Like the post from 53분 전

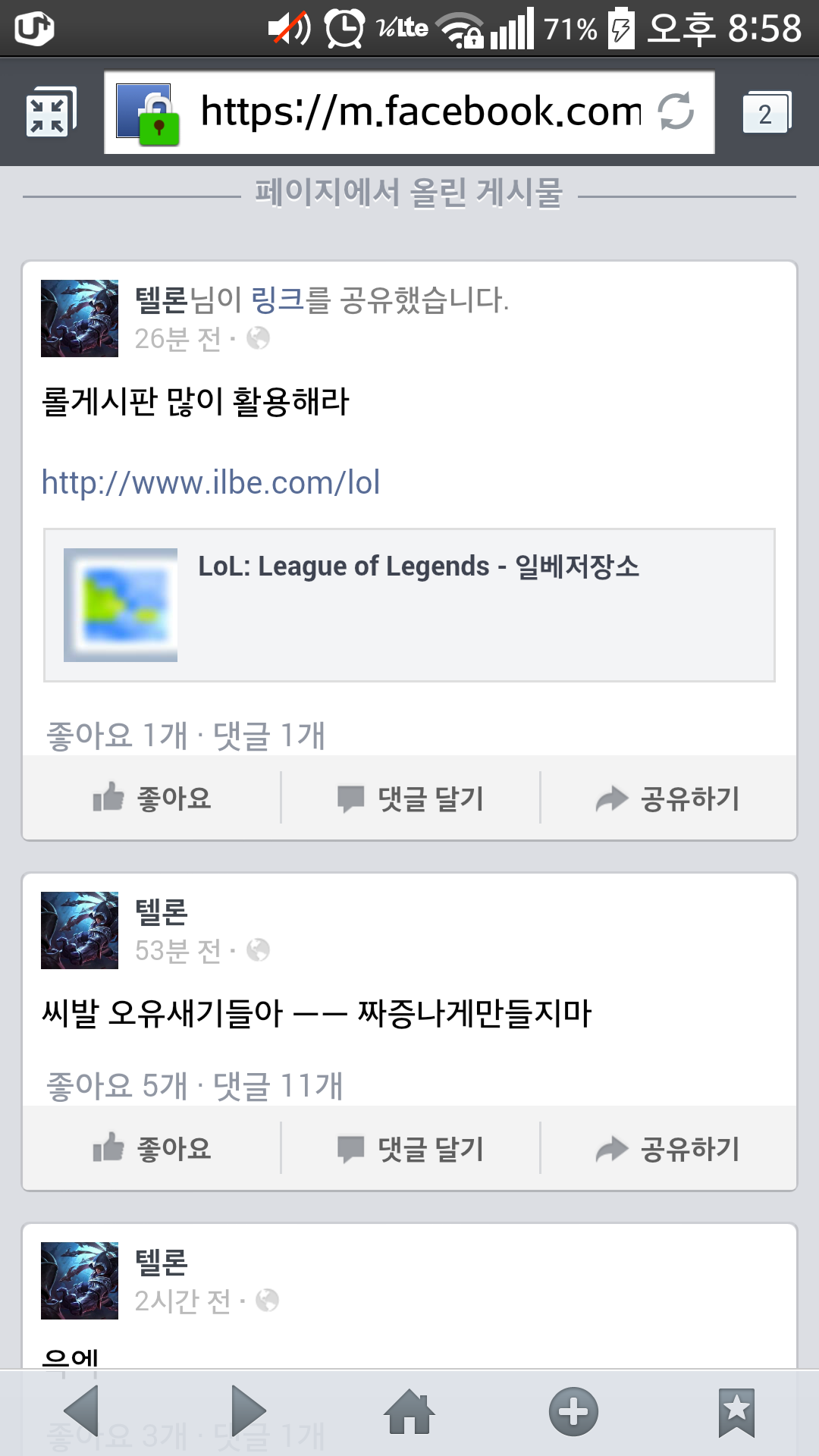(x=152, y=1148)
